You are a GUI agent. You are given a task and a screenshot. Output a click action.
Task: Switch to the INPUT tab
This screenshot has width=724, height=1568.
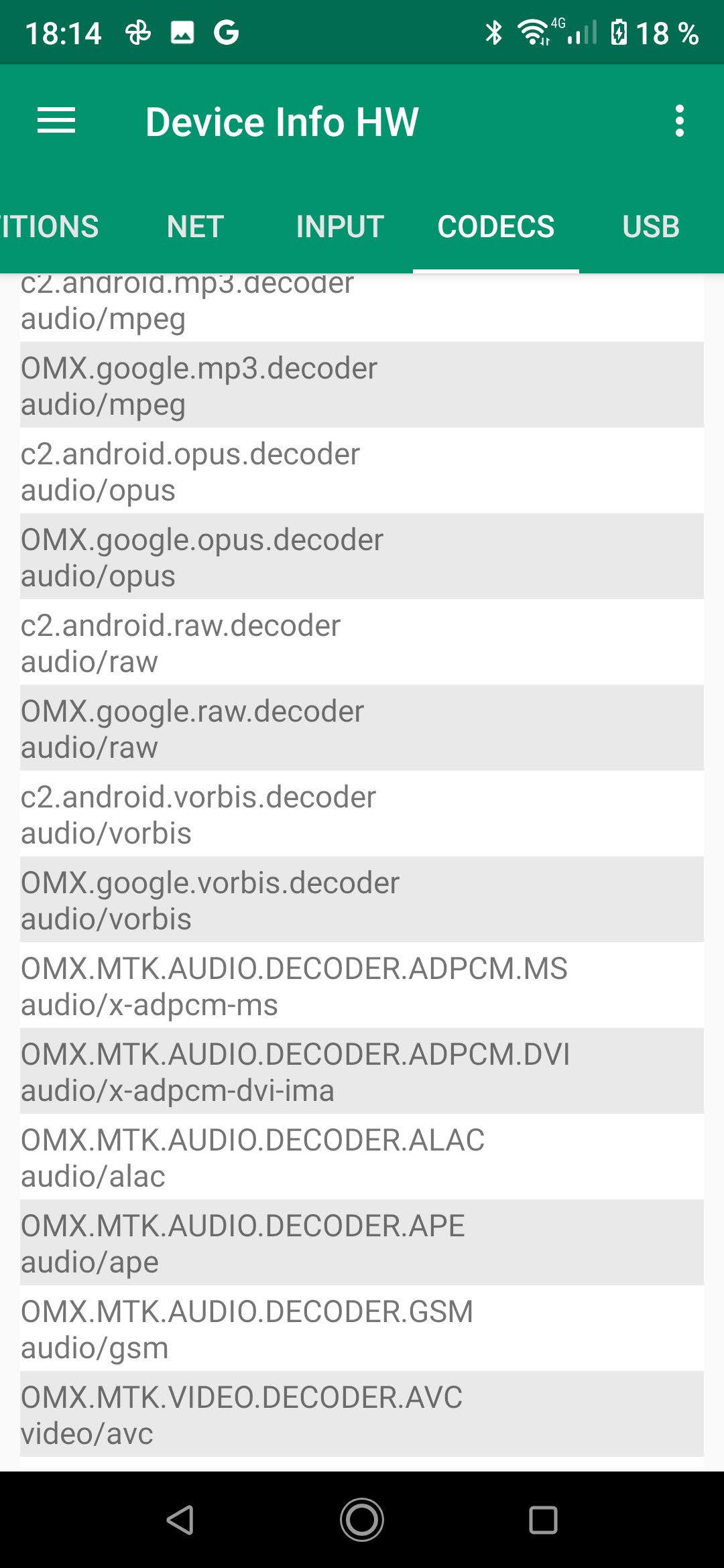click(340, 226)
